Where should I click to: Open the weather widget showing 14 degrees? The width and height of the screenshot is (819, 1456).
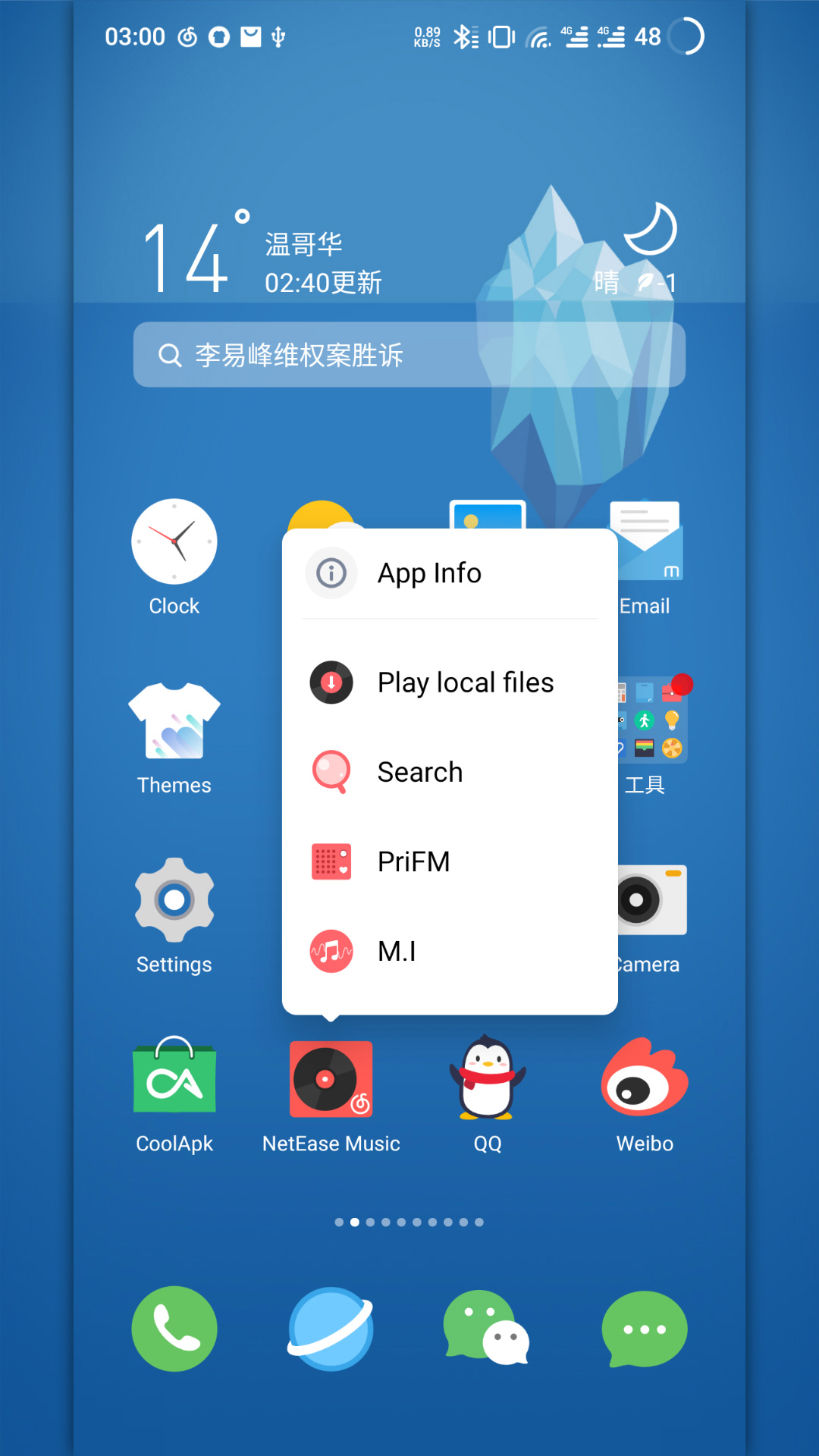pyautogui.click(x=409, y=254)
